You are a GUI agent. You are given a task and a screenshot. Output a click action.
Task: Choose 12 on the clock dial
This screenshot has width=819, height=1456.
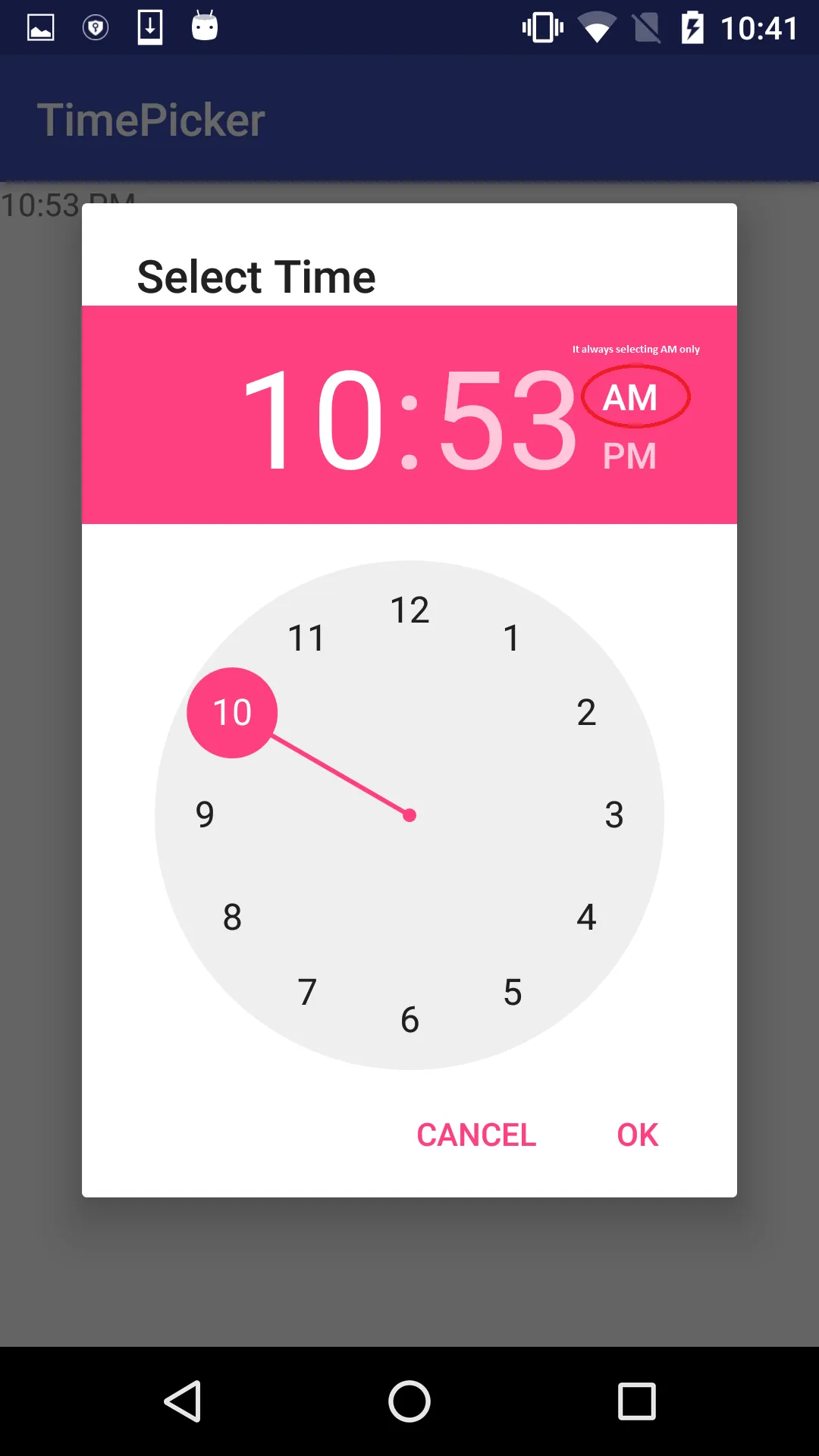[409, 610]
